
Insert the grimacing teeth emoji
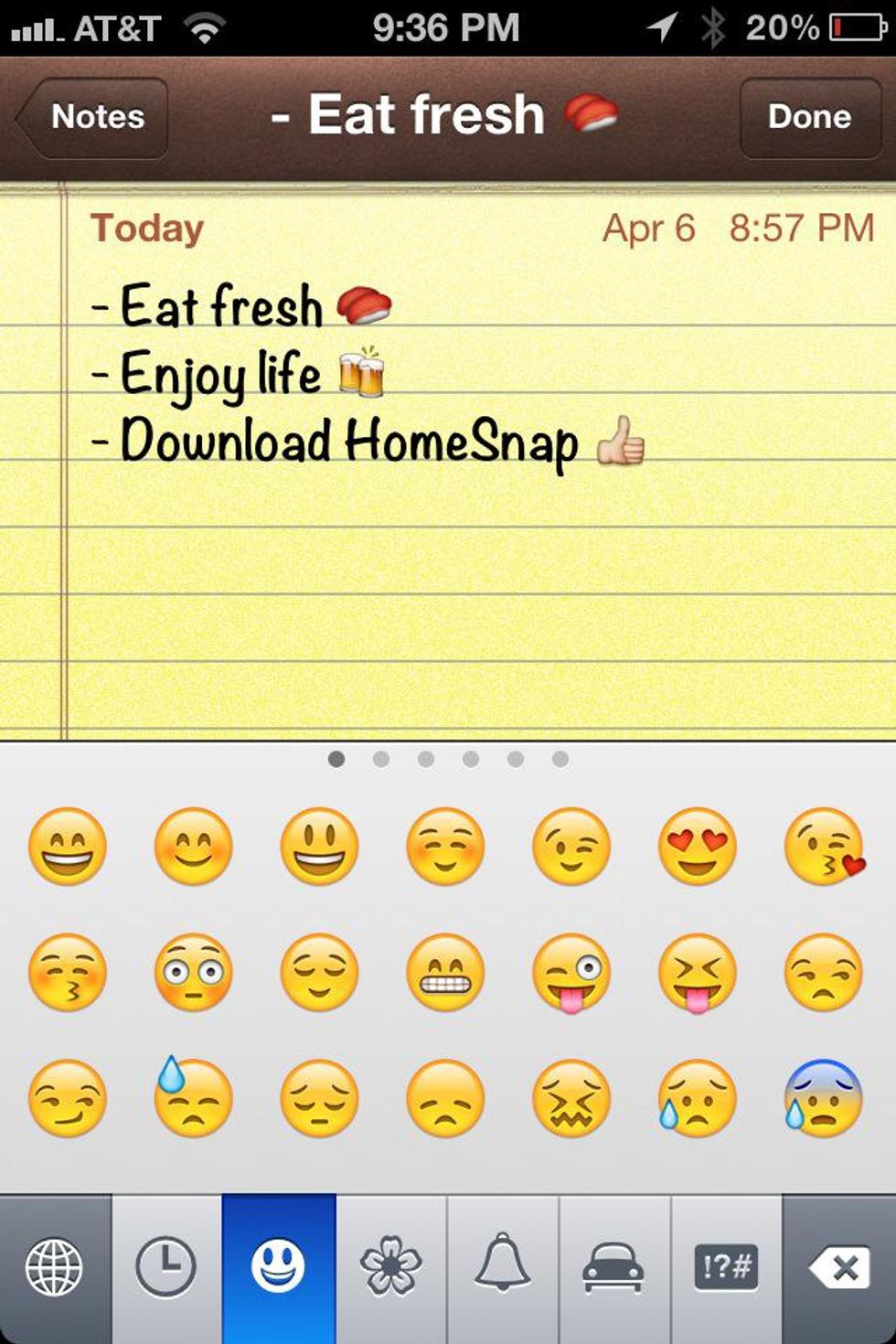pyautogui.click(x=445, y=973)
